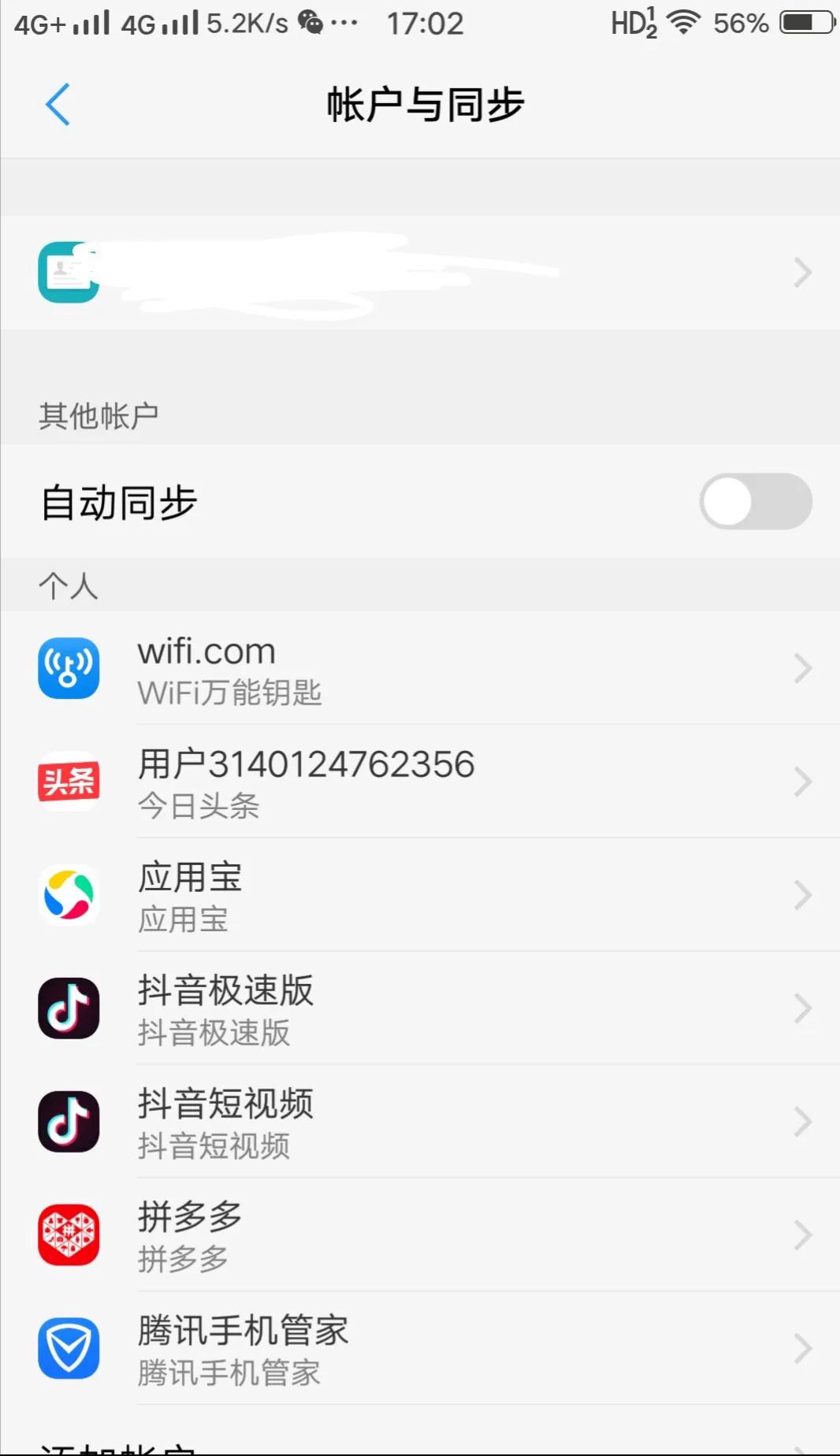Viewport: 840px width, 1456px height.
Task: Select the 应用宝 colorful app icon
Action: click(69, 896)
